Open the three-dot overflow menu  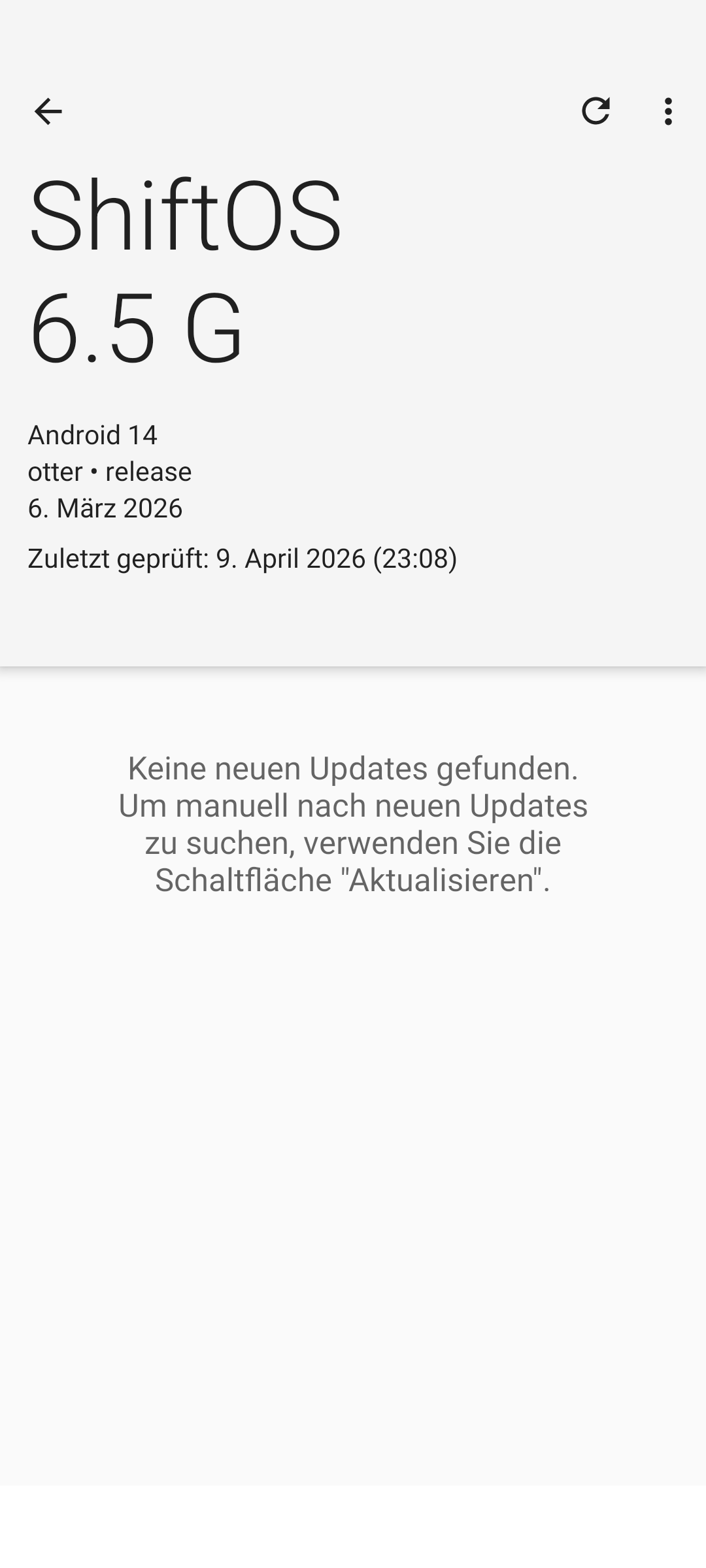pos(667,111)
